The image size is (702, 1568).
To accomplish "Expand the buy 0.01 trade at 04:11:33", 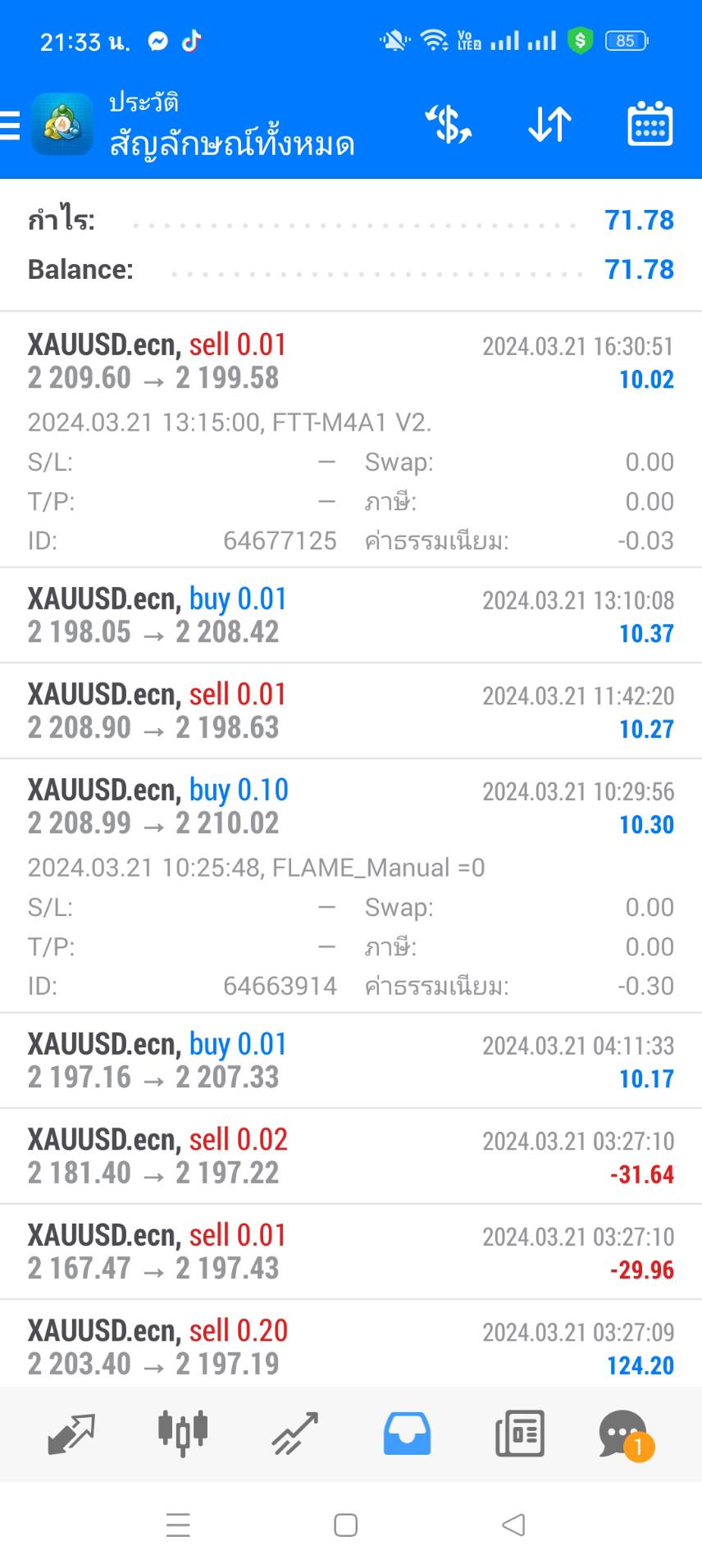I will tap(351, 1060).
